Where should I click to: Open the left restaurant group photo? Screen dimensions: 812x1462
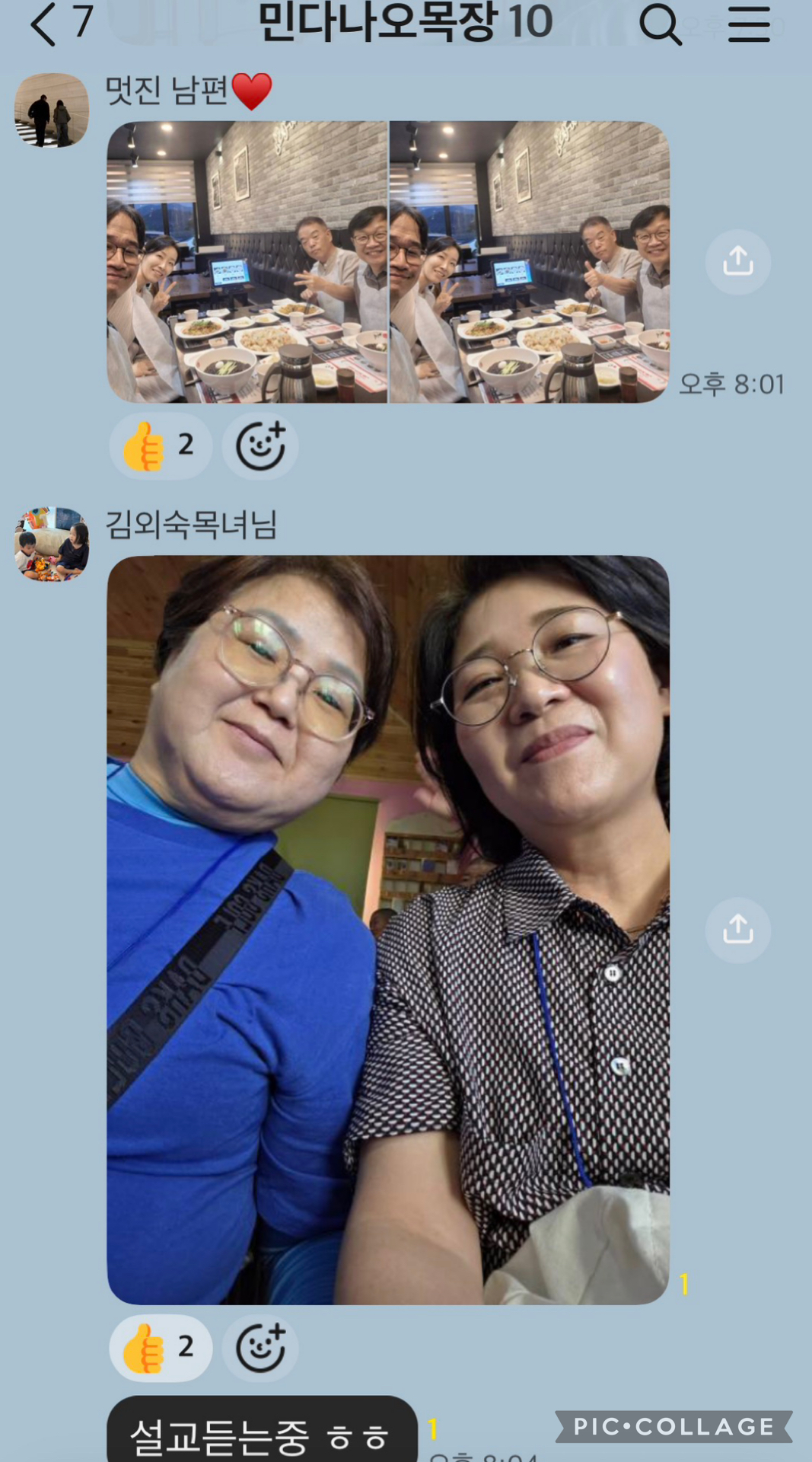coord(247,262)
